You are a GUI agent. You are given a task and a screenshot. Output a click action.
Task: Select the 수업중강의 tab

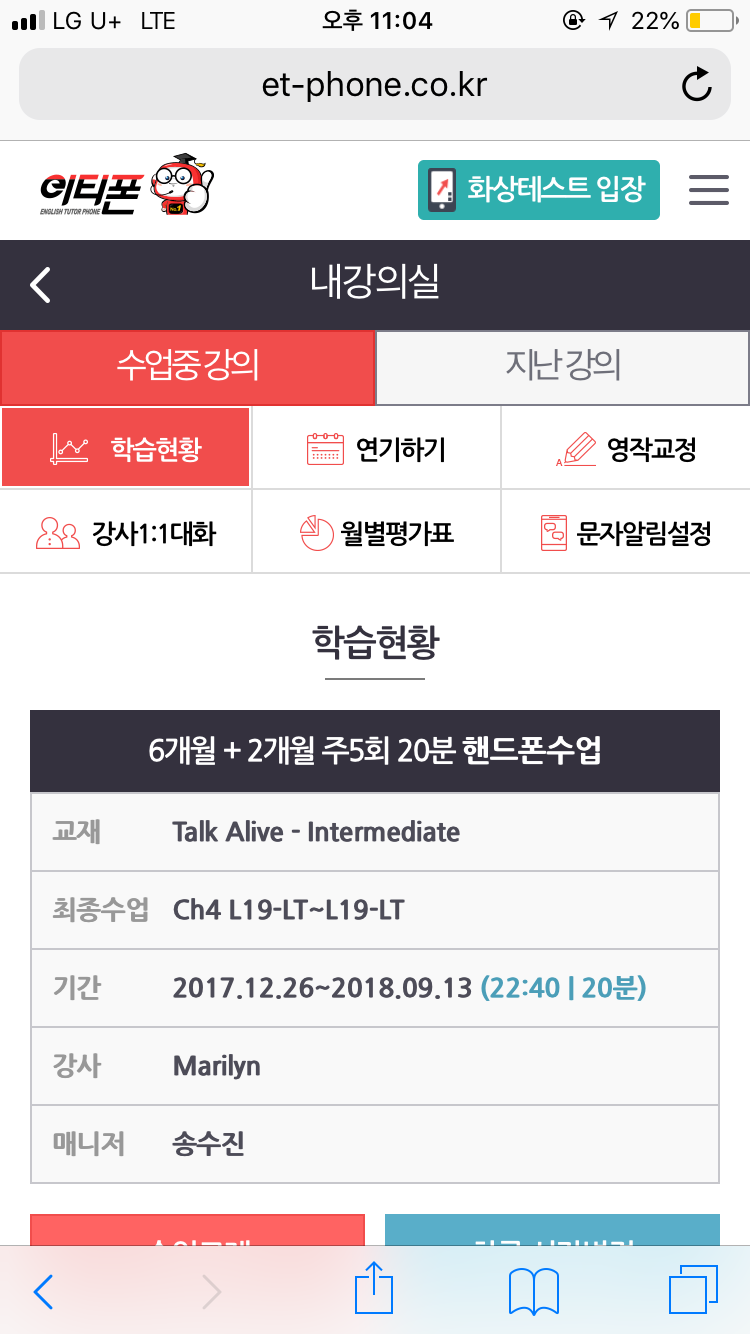187,366
